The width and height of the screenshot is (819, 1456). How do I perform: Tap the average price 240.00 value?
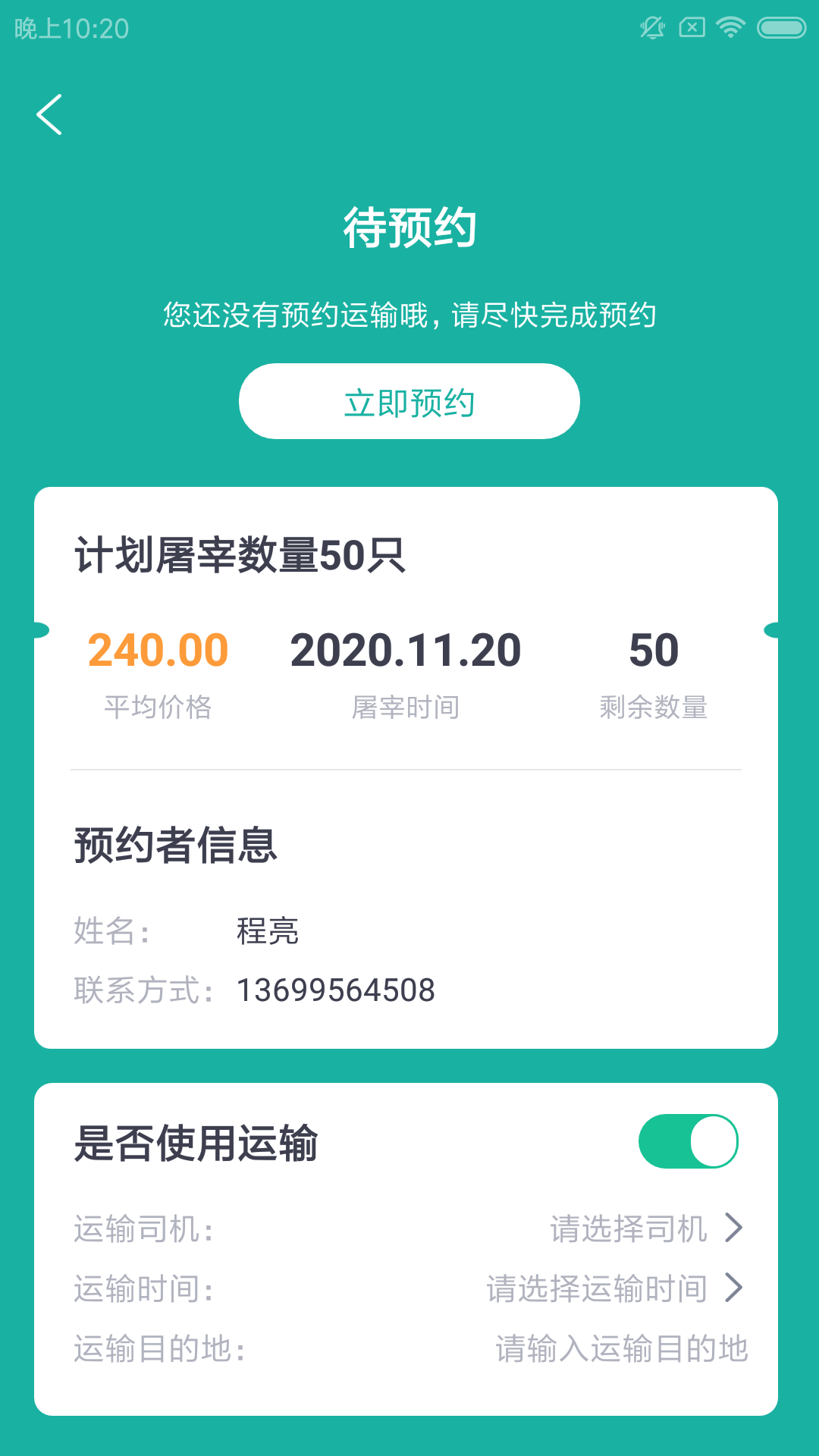pos(157,650)
